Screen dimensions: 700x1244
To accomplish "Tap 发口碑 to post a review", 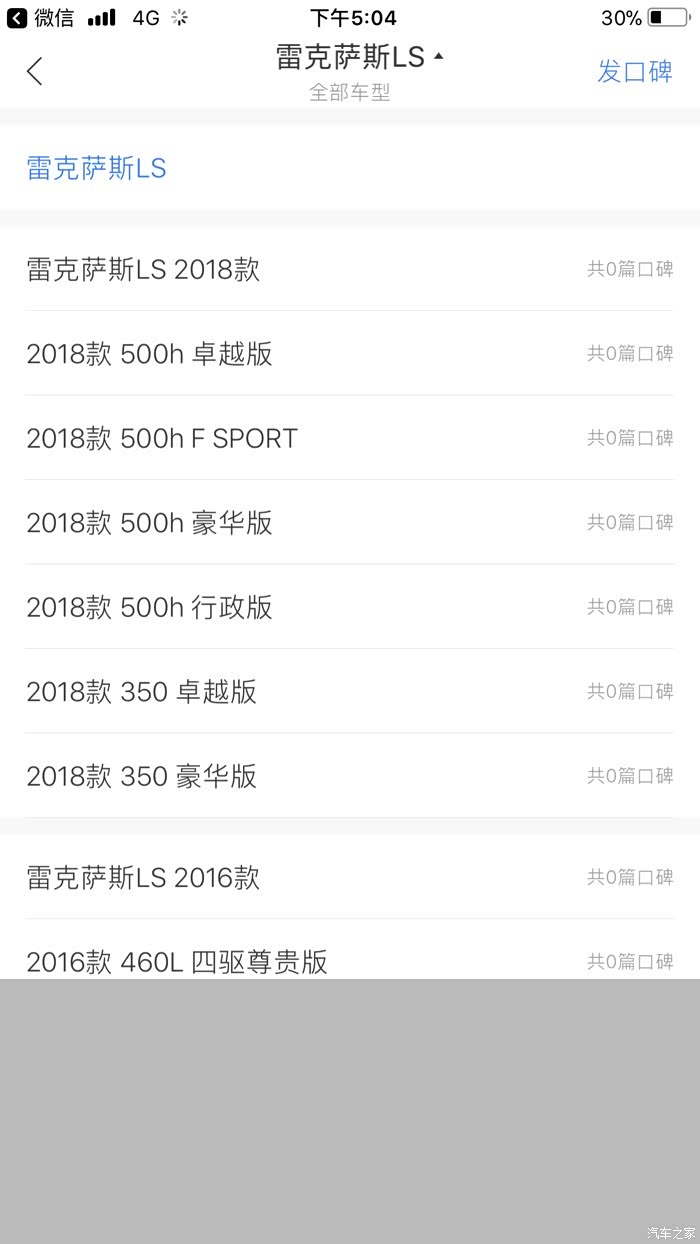I will [x=634, y=72].
